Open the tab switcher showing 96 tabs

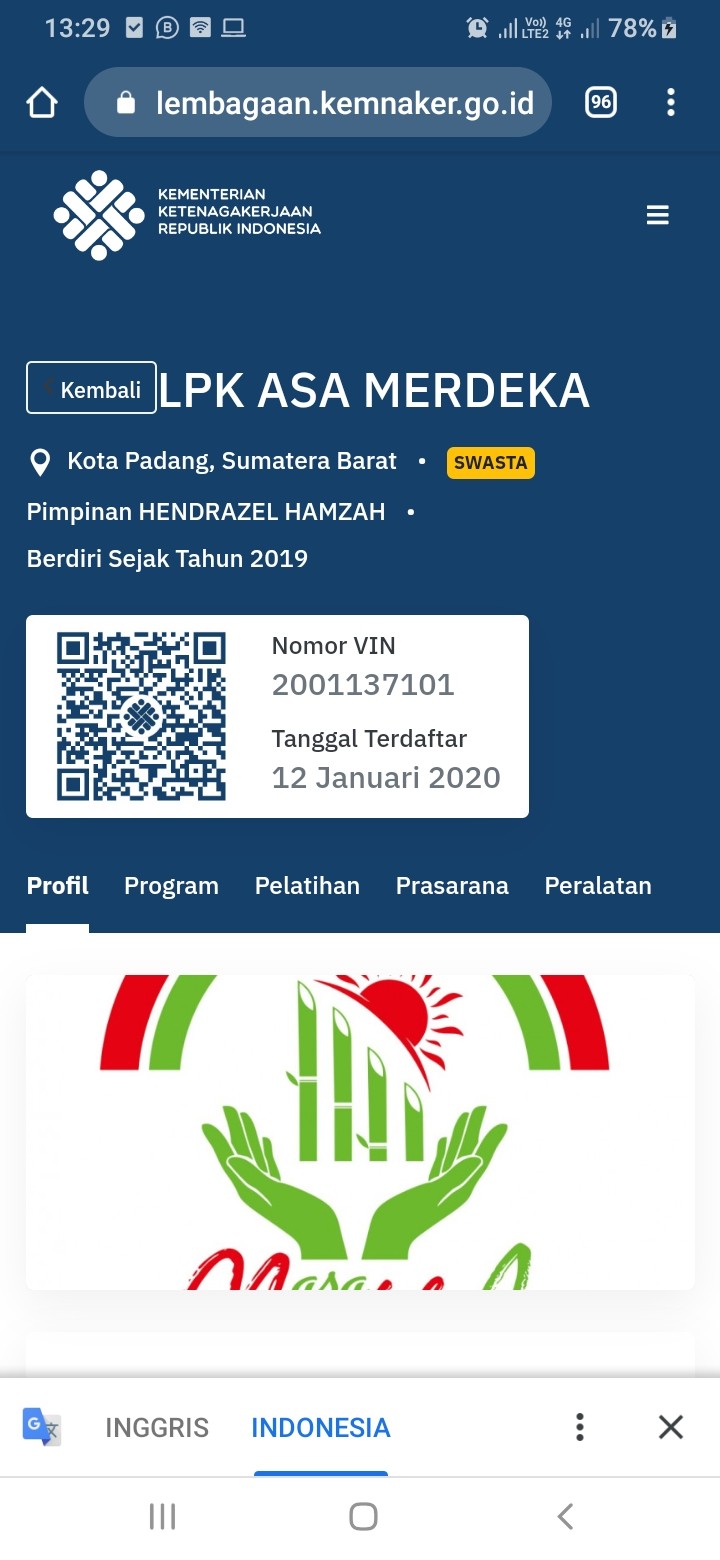point(600,102)
